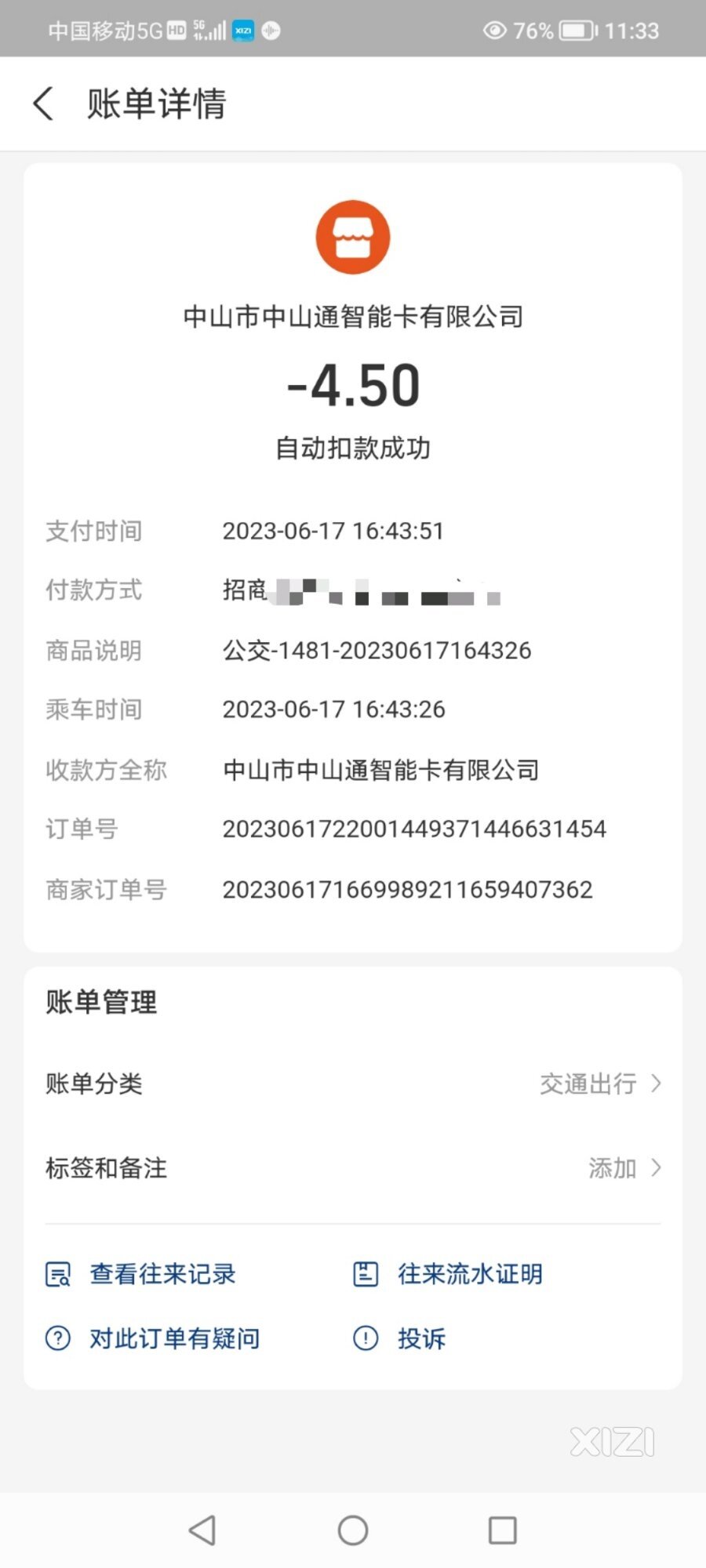This screenshot has width=706, height=1568.
Task: Go back from the 账单详情 page
Action: tap(44, 103)
